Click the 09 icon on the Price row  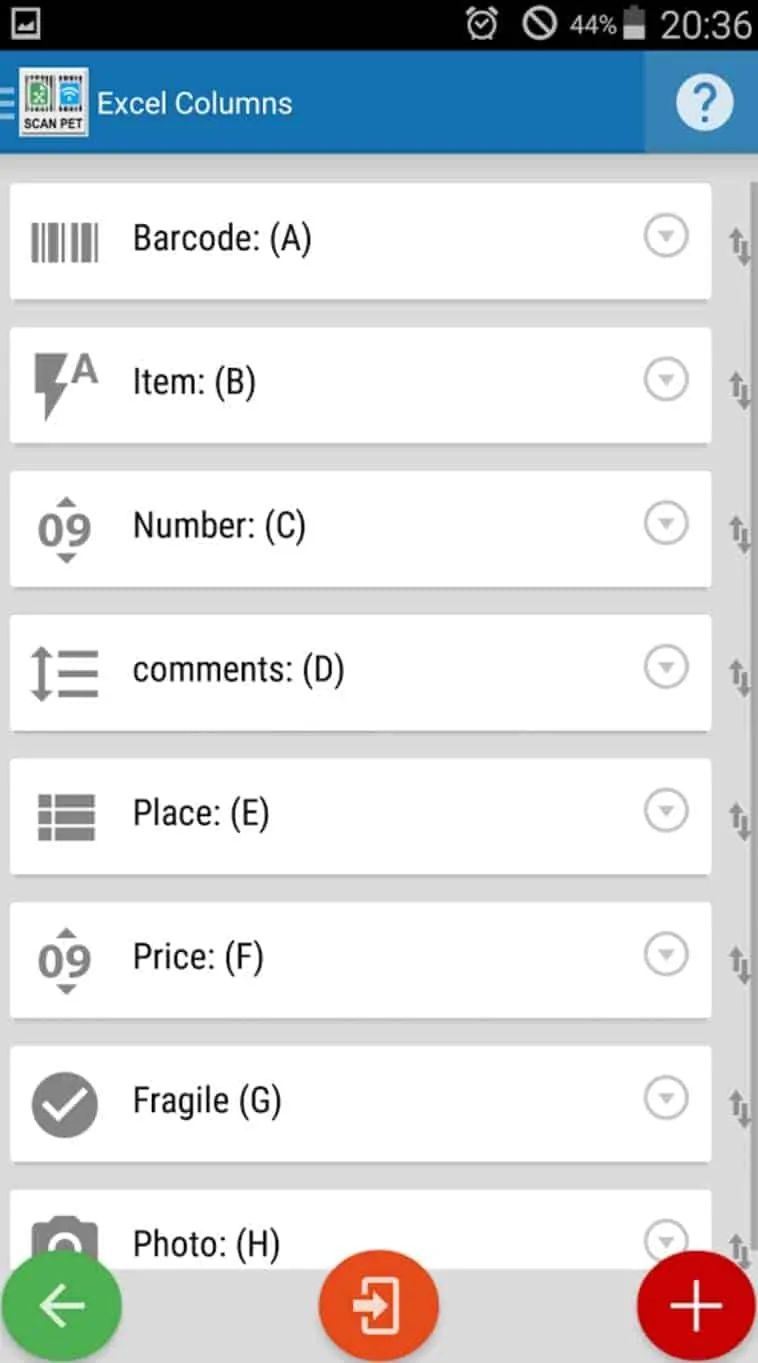click(x=64, y=956)
